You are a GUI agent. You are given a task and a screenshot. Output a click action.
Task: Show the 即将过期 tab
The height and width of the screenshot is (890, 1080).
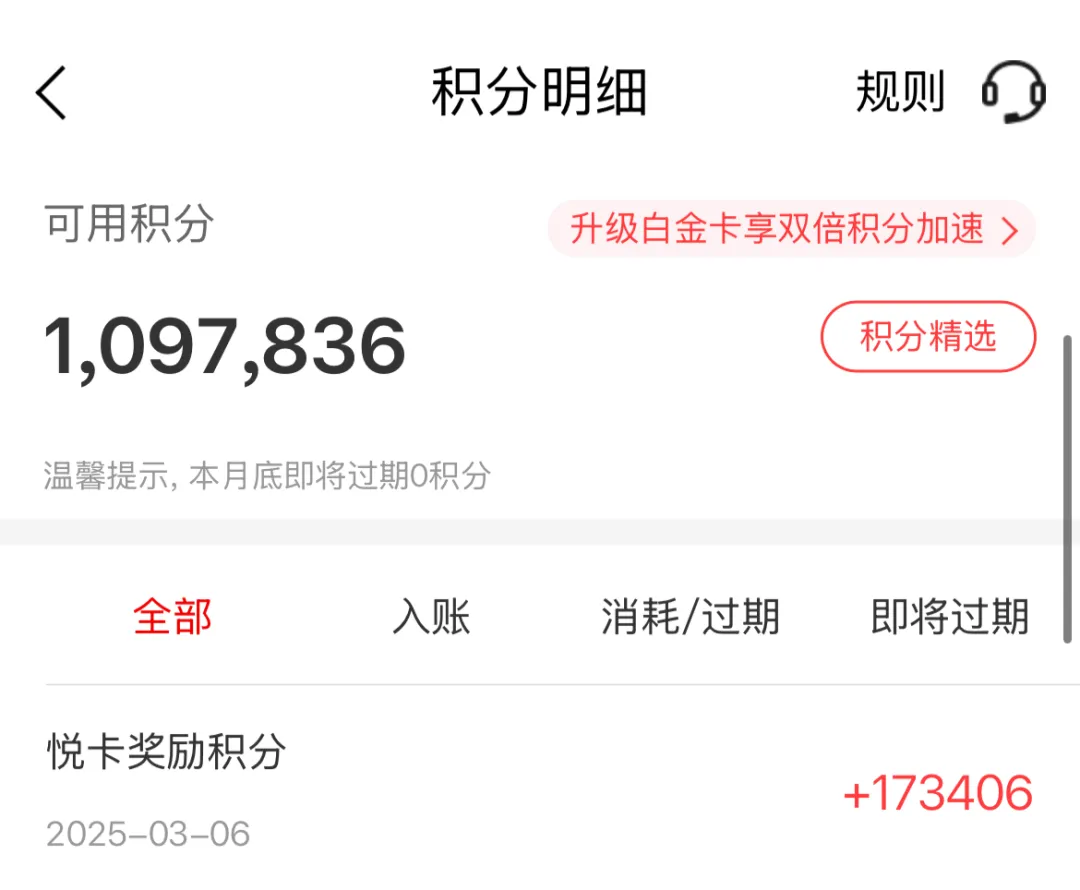(949, 617)
